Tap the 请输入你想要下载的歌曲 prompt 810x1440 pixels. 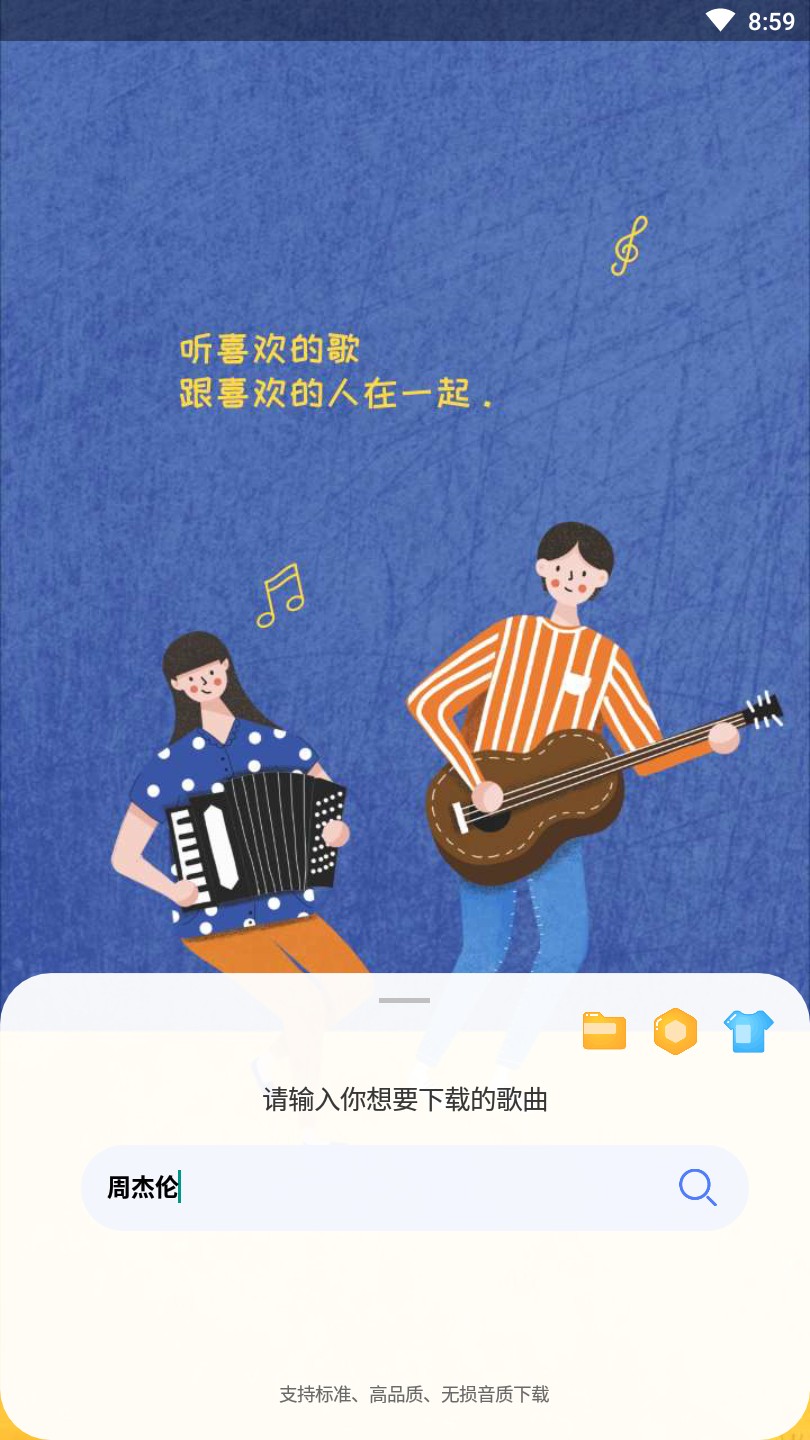(405, 1100)
